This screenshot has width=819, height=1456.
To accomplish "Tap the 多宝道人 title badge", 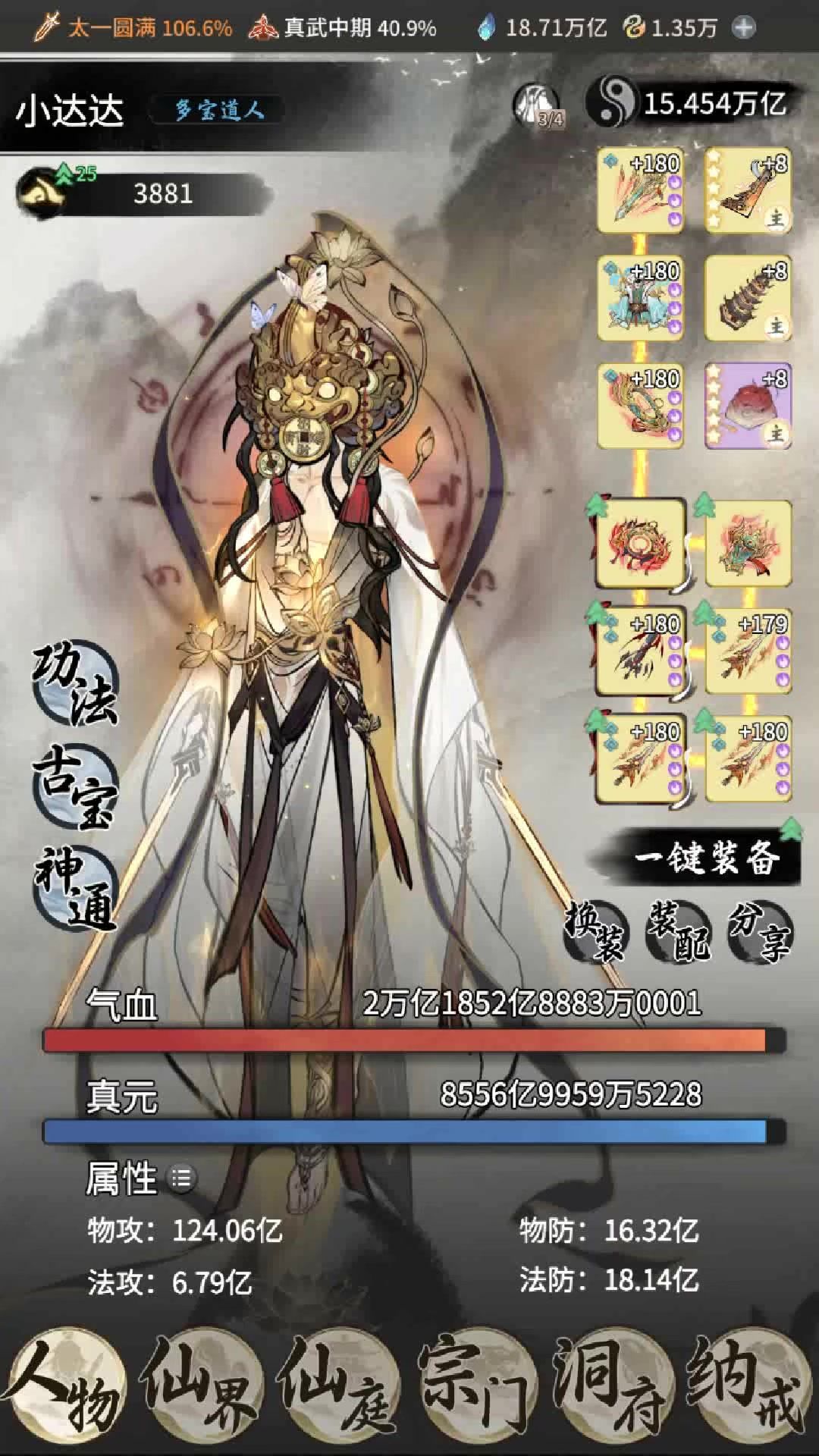I will click(219, 111).
